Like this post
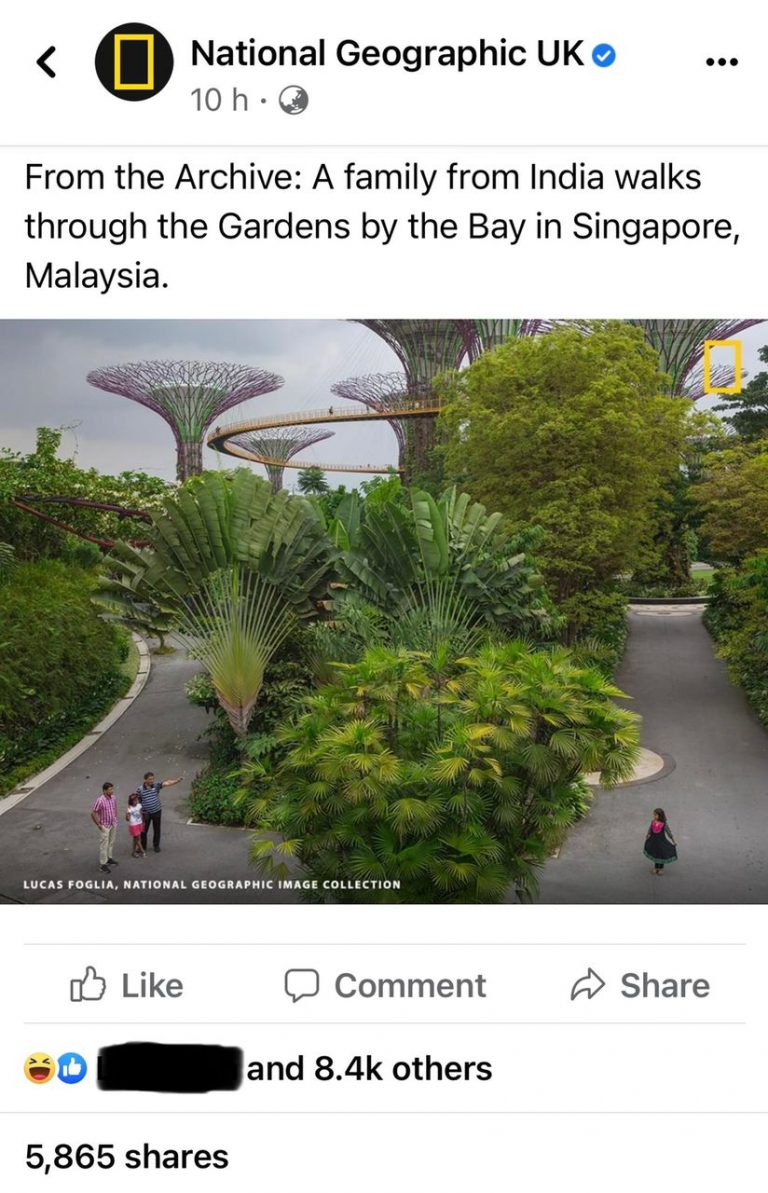This screenshot has height=1193, width=768. [x=127, y=985]
